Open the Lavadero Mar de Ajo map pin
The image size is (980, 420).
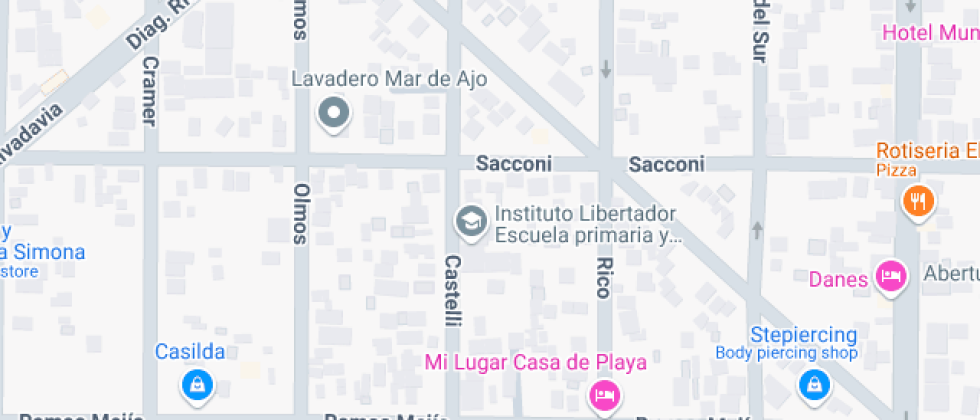334,113
